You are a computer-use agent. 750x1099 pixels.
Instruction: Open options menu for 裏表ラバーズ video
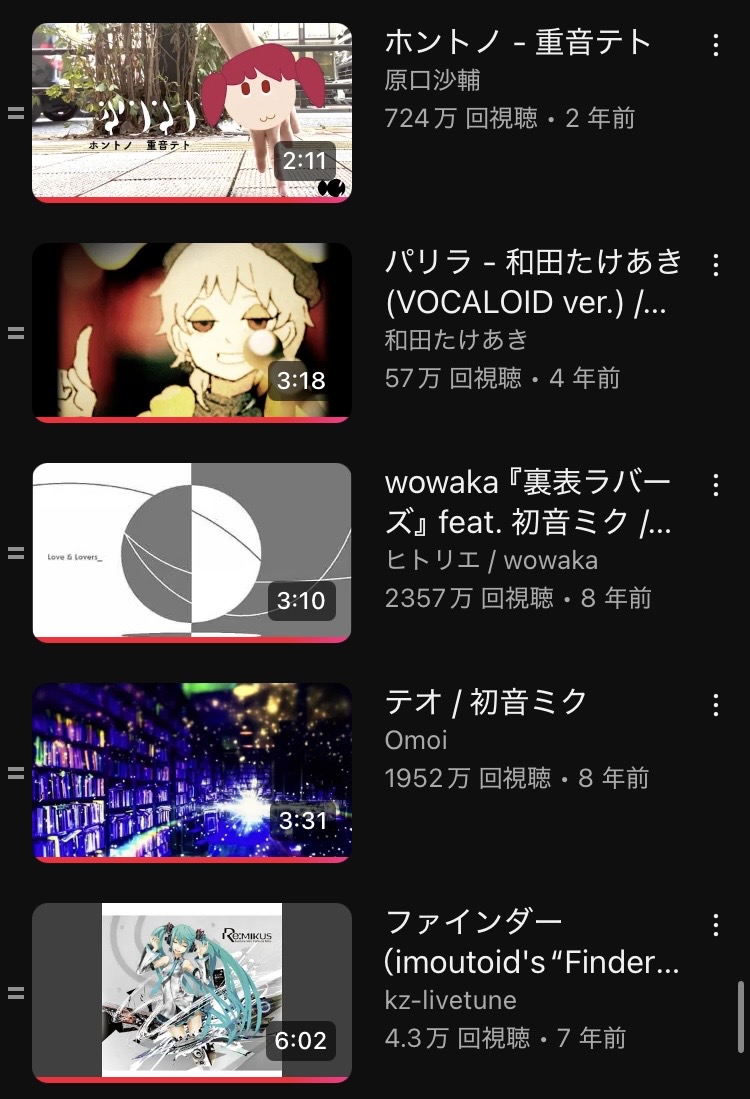715,485
